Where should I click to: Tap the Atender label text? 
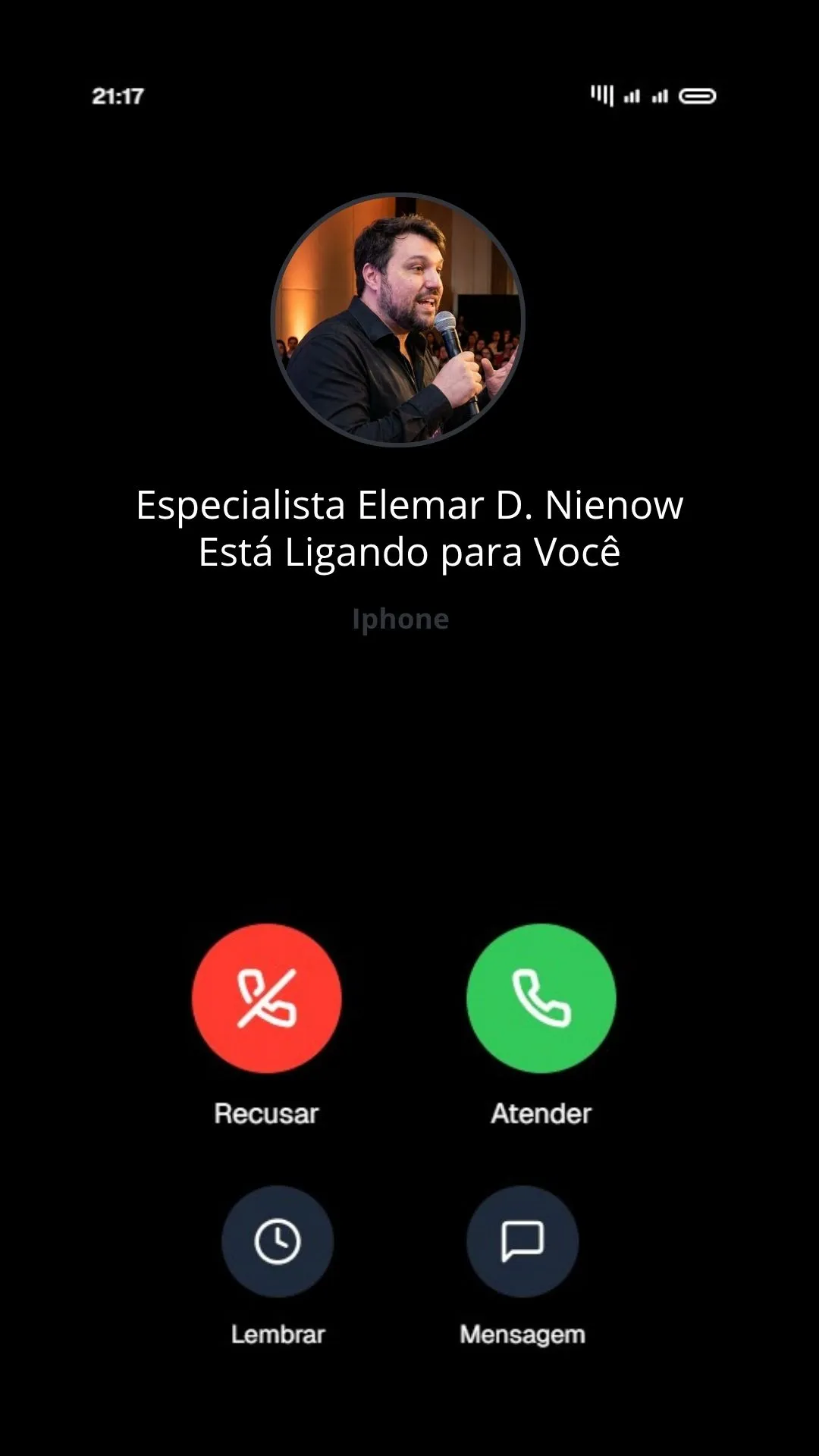coord(541,1113)
